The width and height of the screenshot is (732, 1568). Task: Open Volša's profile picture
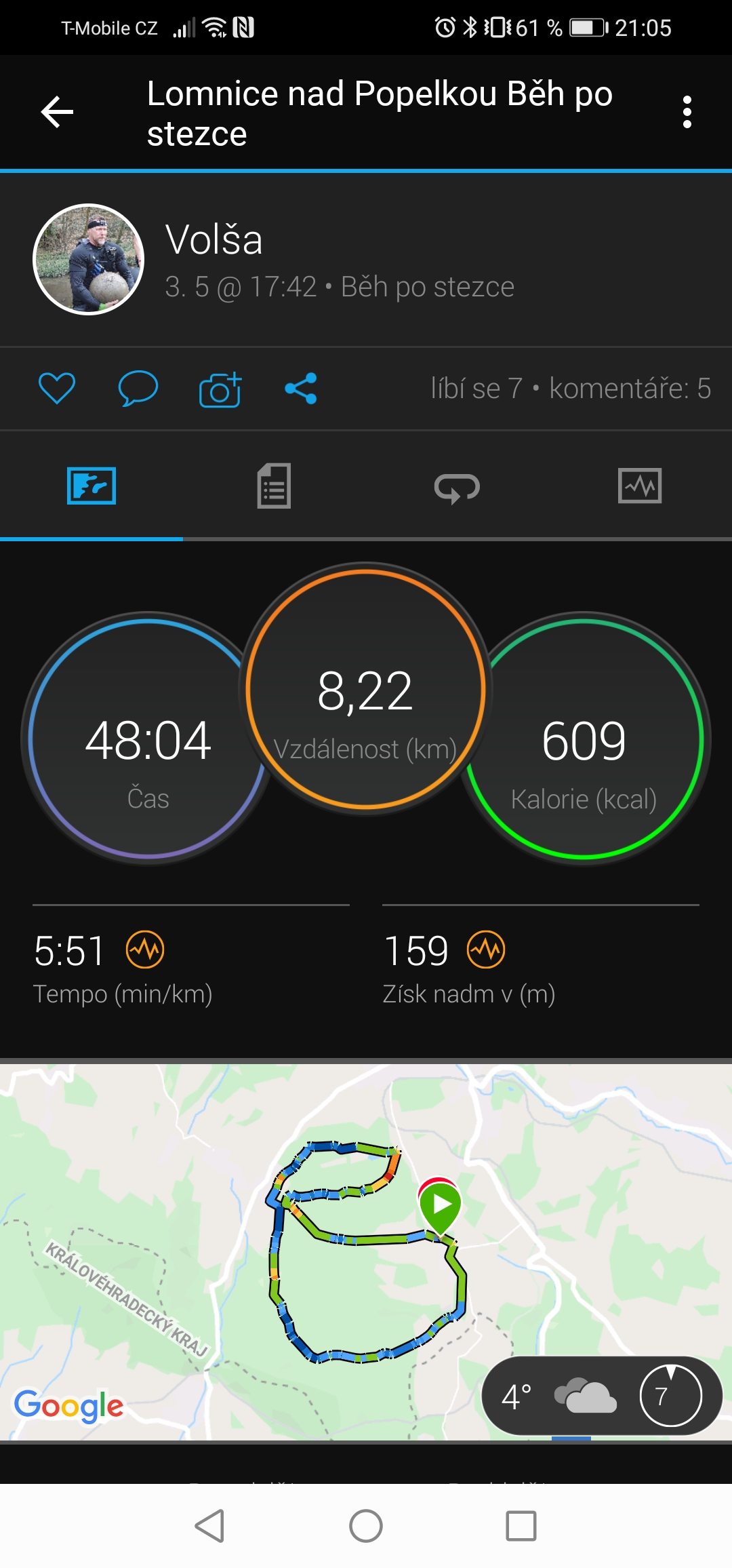tap(89, 260)
